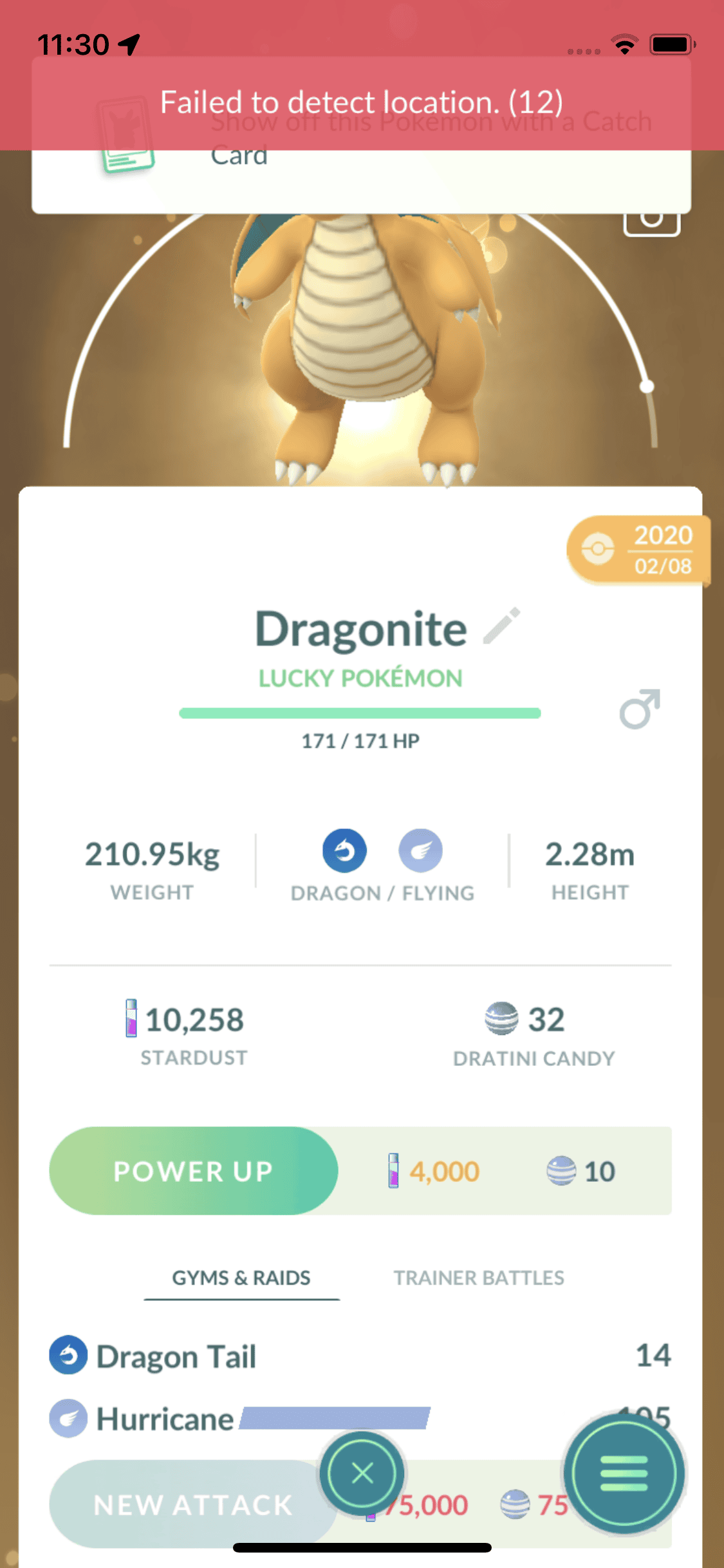
Task: Edit Dragonite's nickname with the pencil icon
Action: tap(501, 626)
